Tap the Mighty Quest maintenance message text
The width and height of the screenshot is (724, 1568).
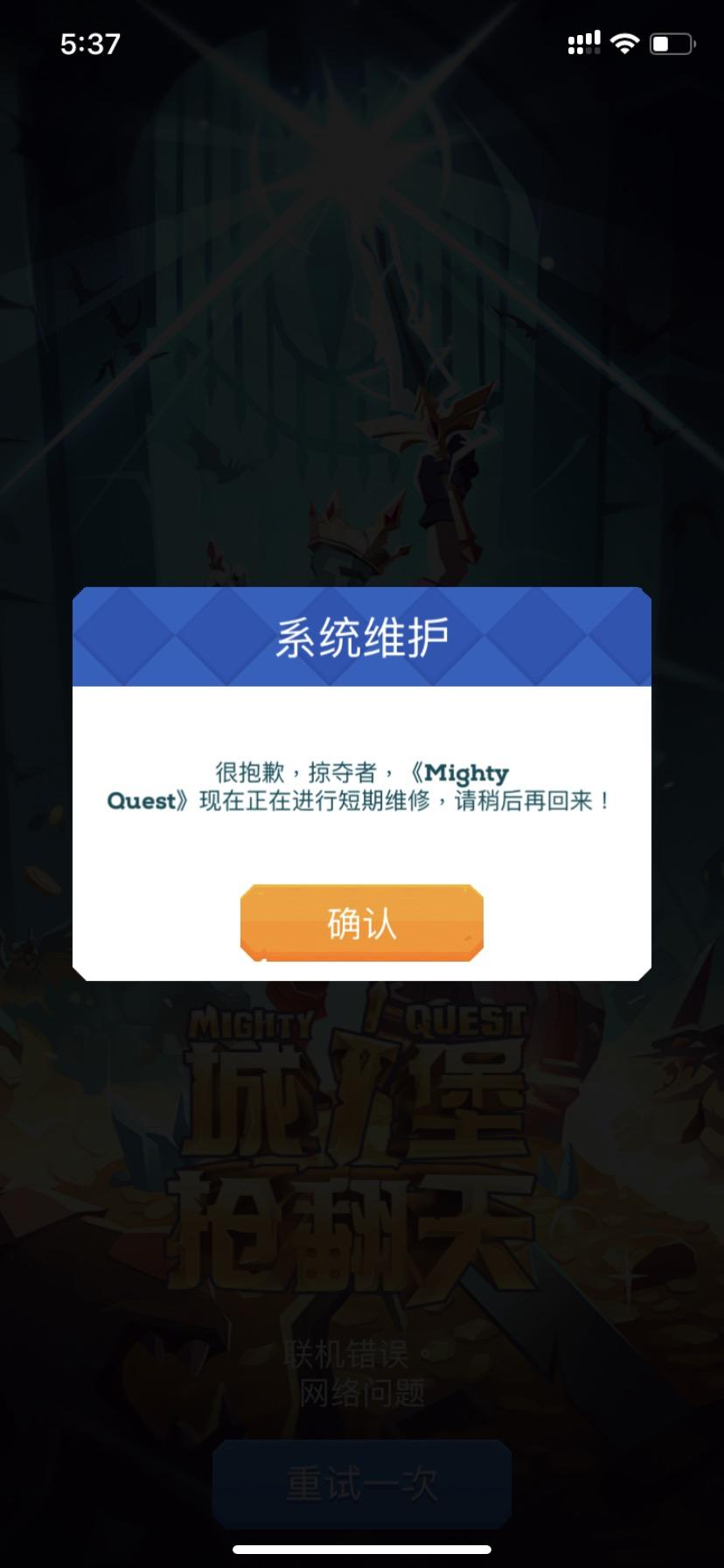361,787
